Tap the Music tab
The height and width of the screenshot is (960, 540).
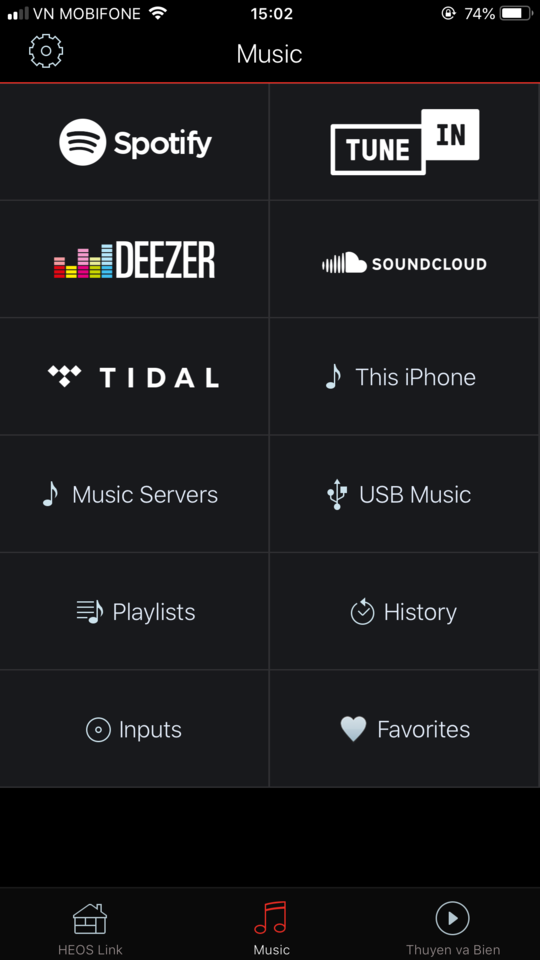[271, 928]
